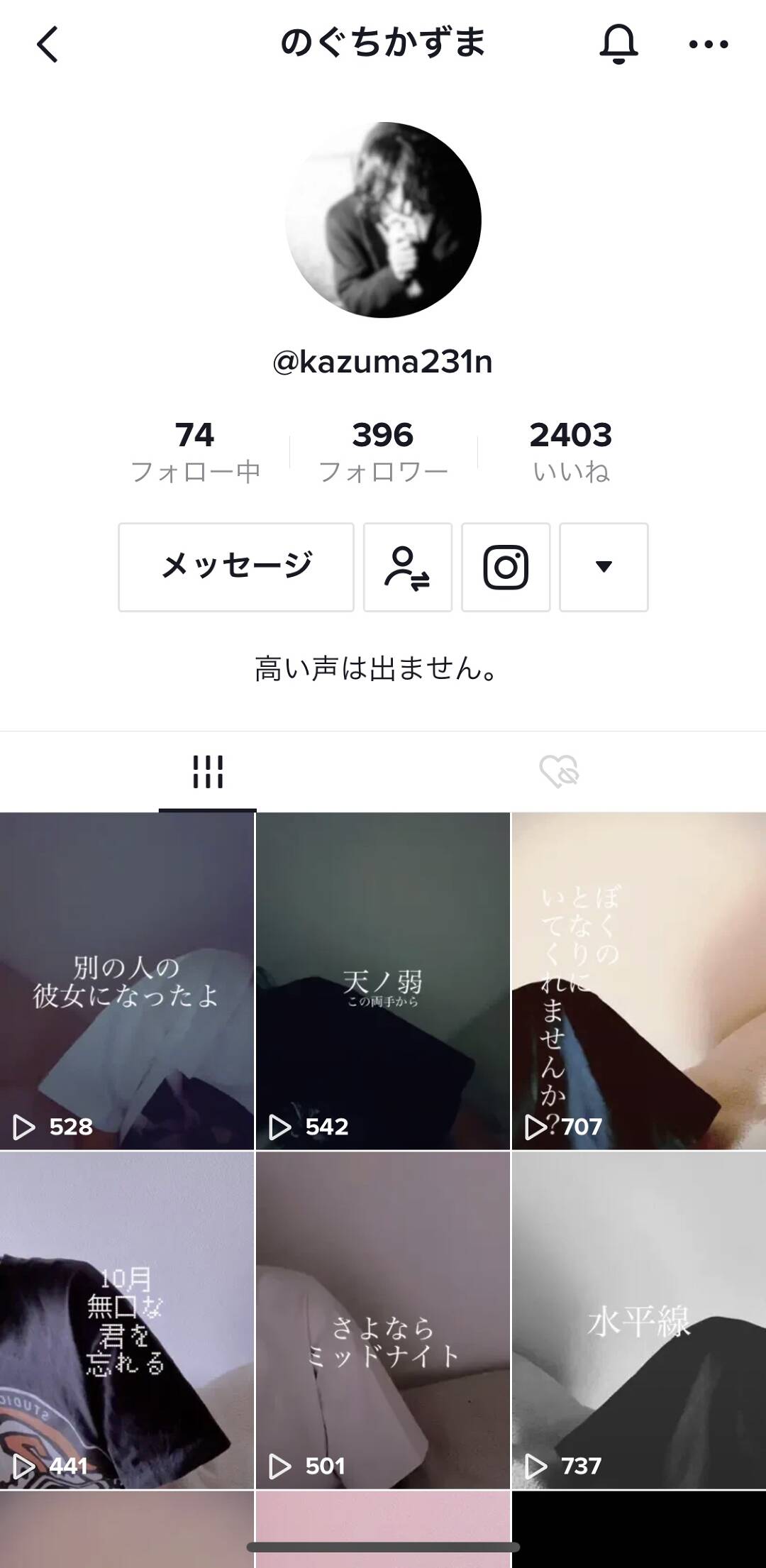The image size is (766, 1568).
Task: Play the 別の人の彼女になったよ video
Action: point(126,981)
